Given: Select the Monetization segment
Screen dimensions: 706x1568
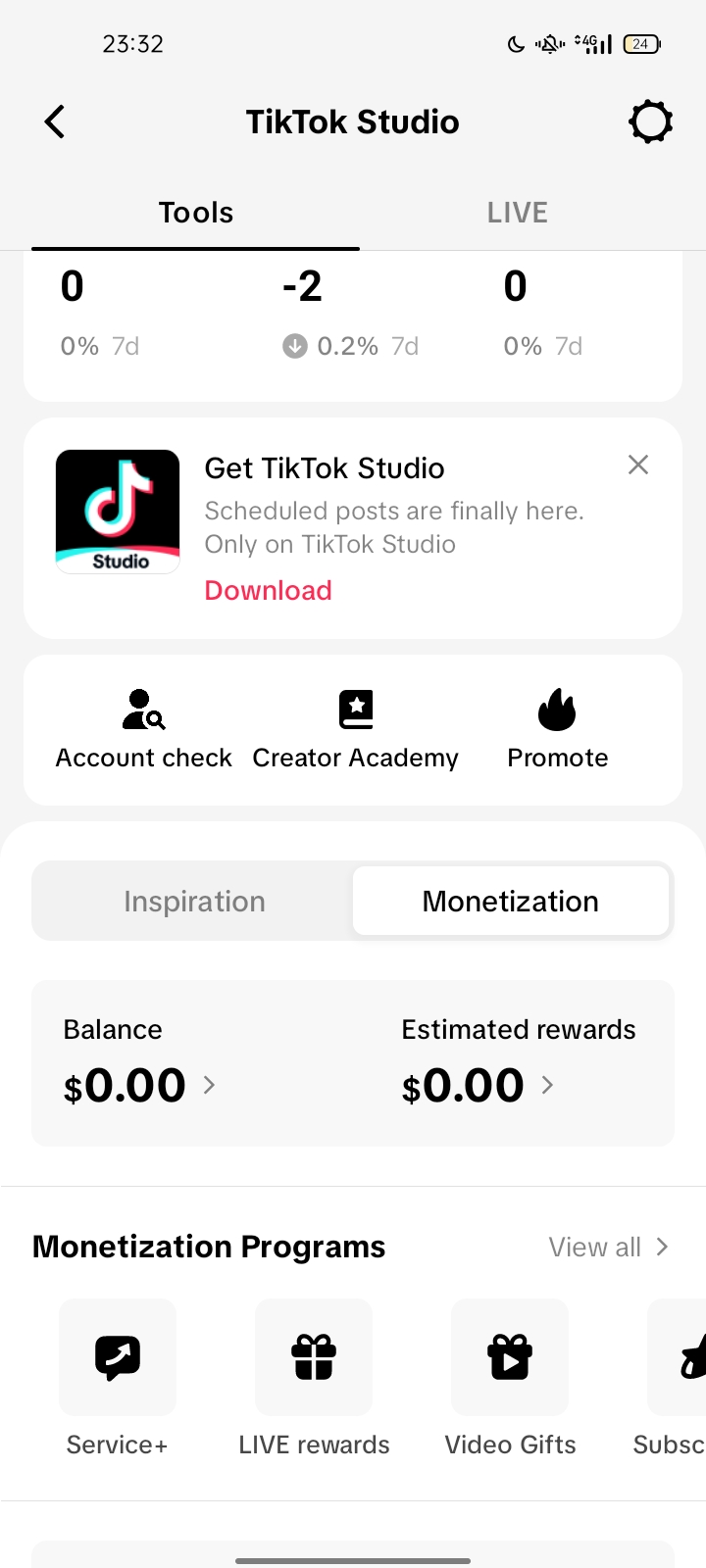Looking at the screenshot, I should (x=510, y=902).
